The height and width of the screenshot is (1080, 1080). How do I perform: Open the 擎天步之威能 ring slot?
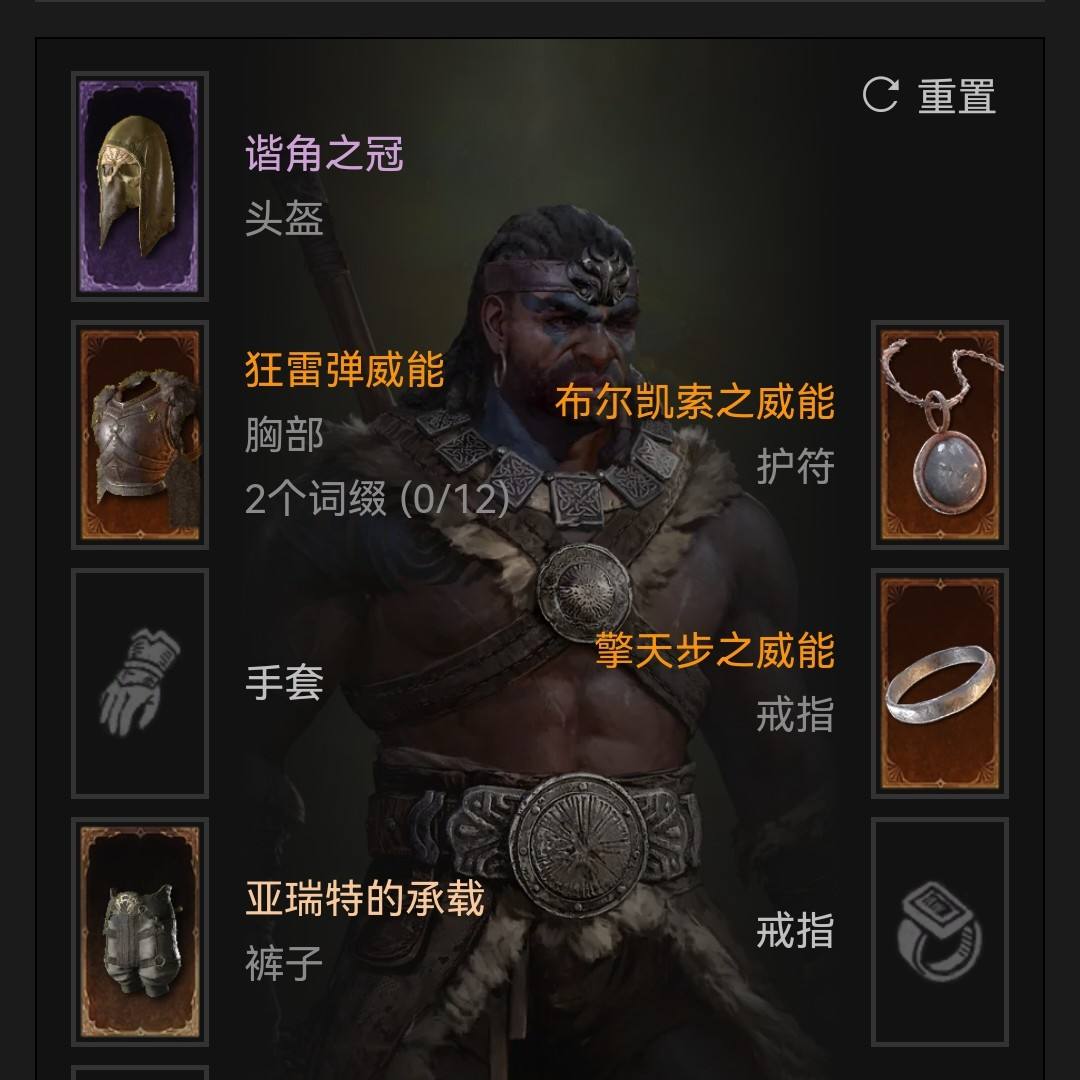pyautogui.click(x=939, y=683)
